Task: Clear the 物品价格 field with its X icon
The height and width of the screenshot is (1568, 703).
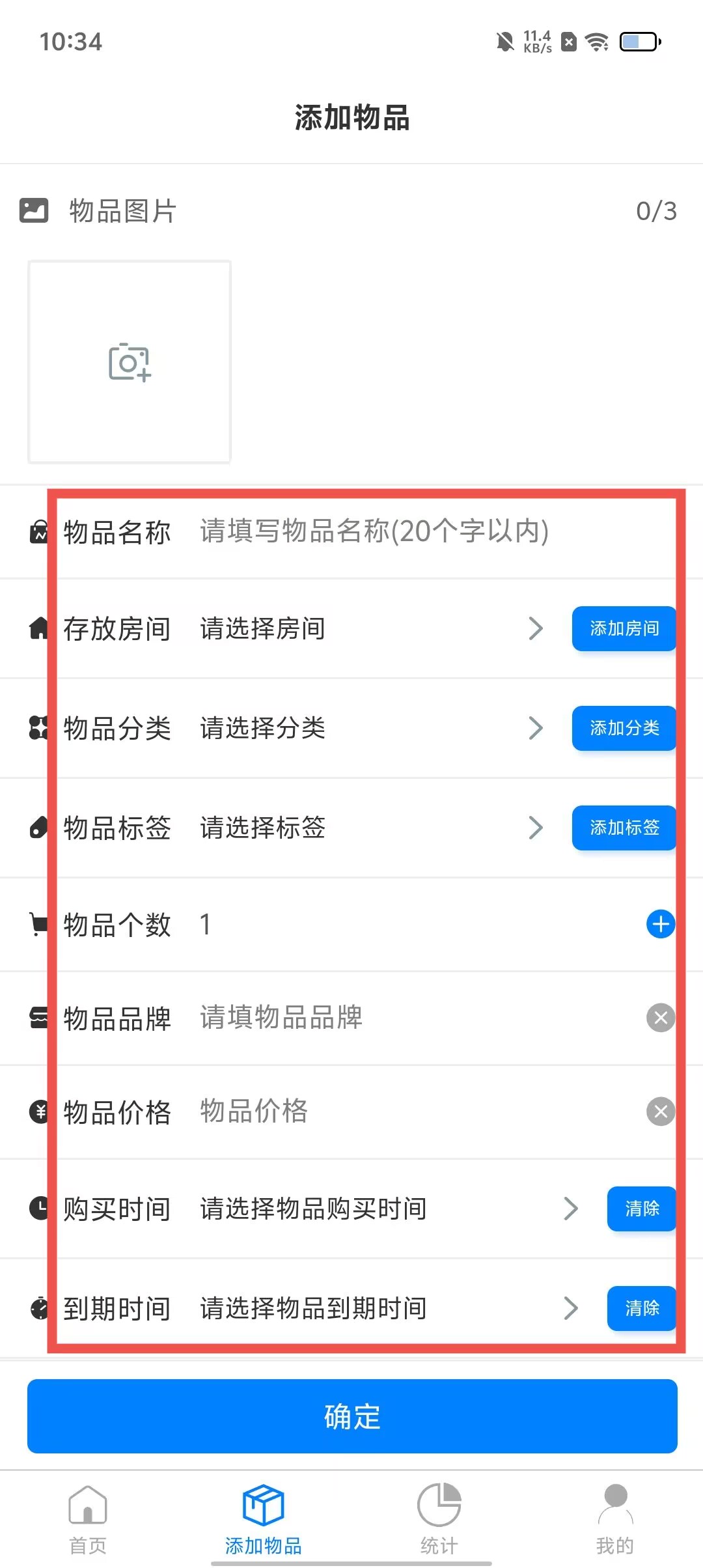Action: pos(660,1112)
